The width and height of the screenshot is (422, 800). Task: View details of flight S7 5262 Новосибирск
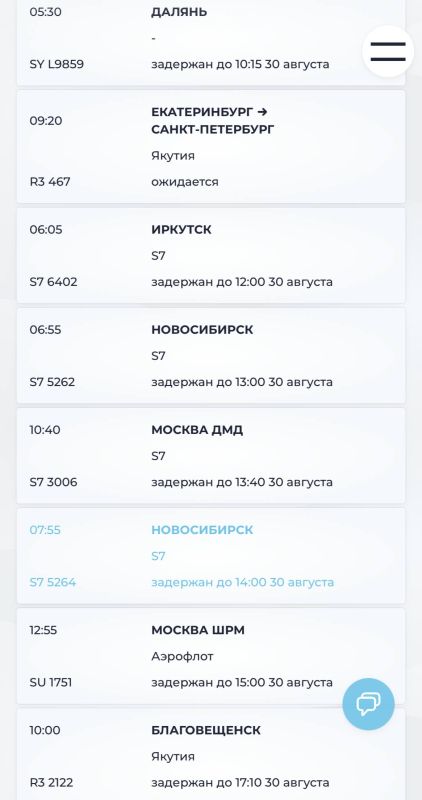[x=211, y=356]
